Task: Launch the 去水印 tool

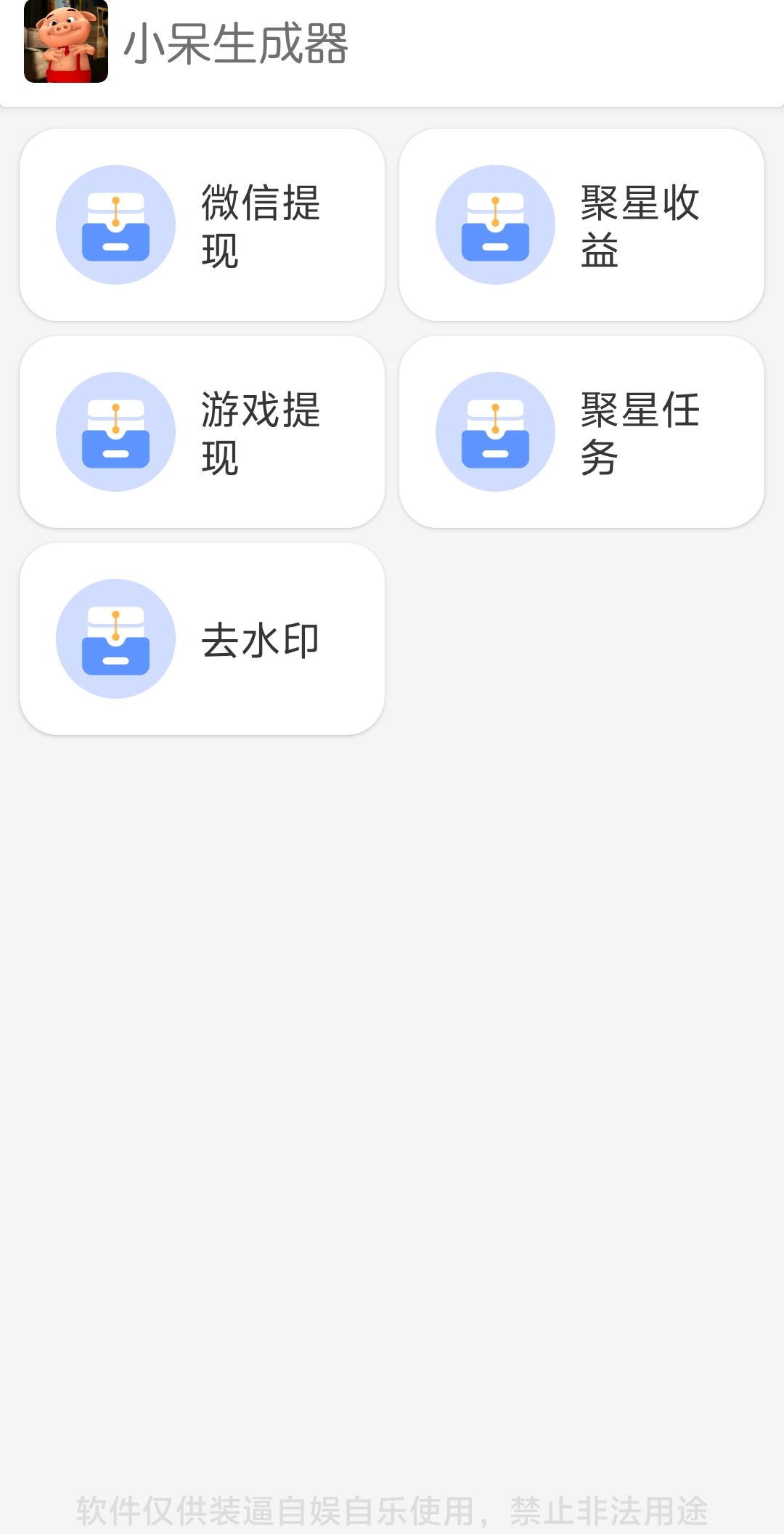Action: click(x=202, y=639)
